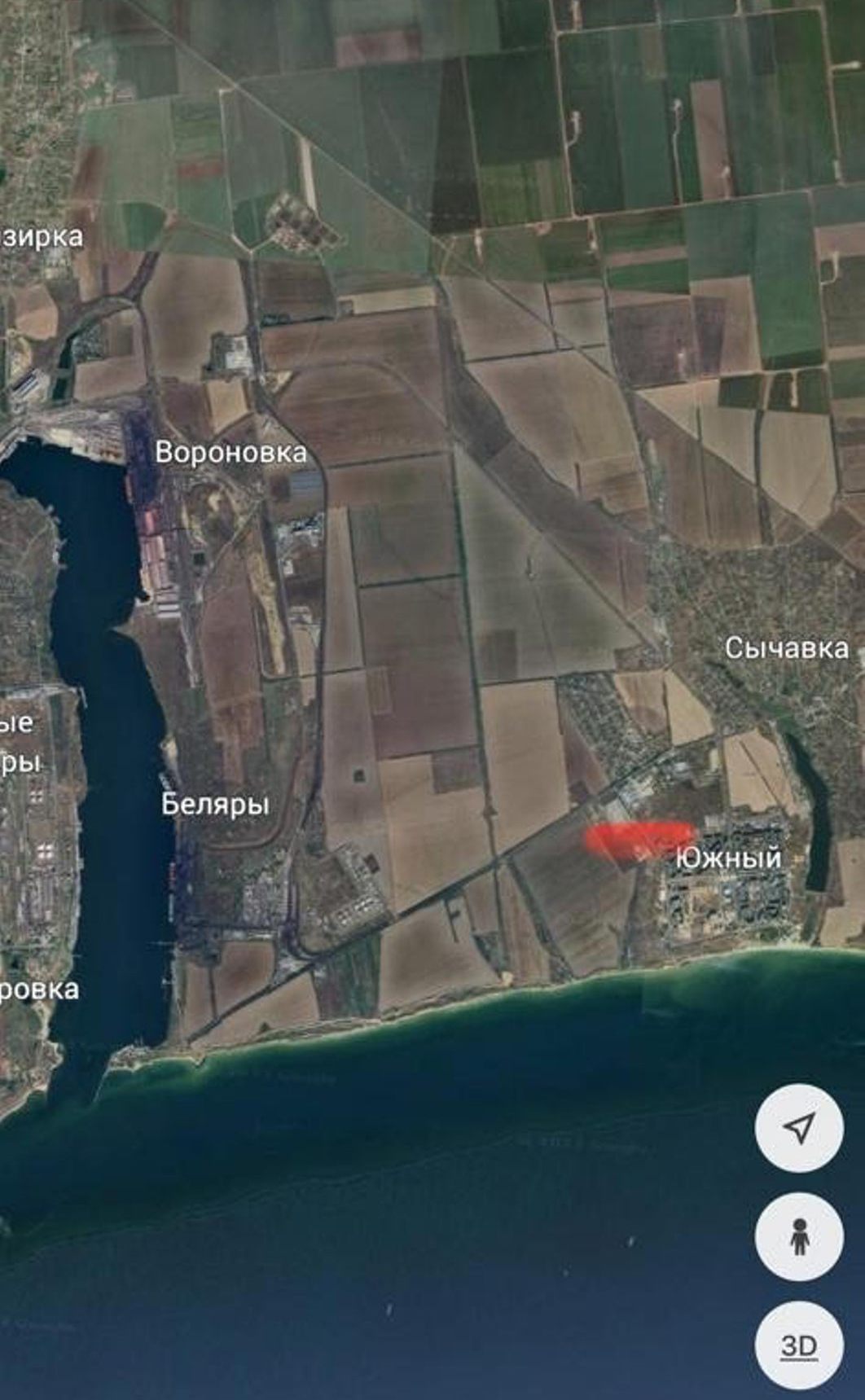Center map on my current location
The width and height of the screenshot is (865, 1400).
pyautogui.click(x=798, y=1128)
